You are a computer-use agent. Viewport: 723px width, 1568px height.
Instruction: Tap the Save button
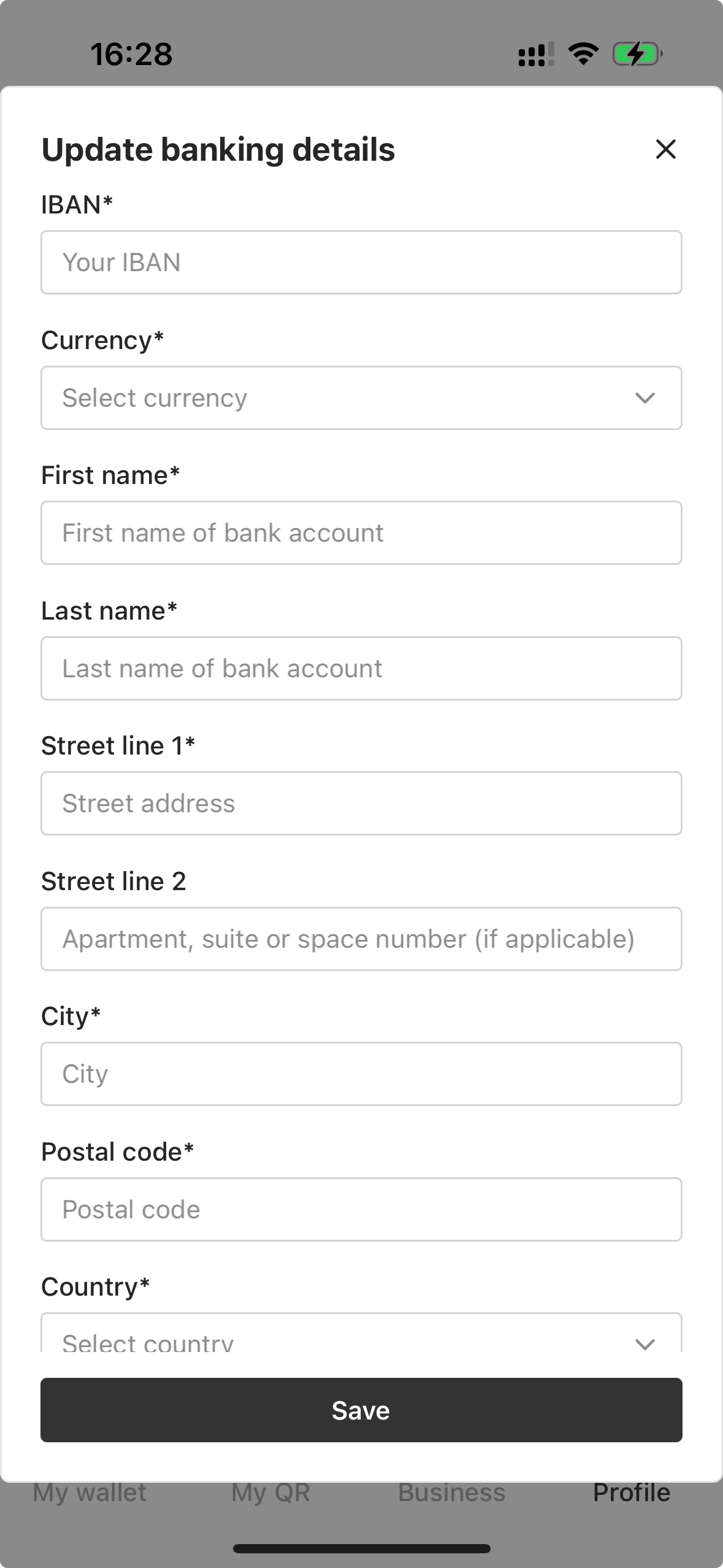click(x=361, y=1410)
